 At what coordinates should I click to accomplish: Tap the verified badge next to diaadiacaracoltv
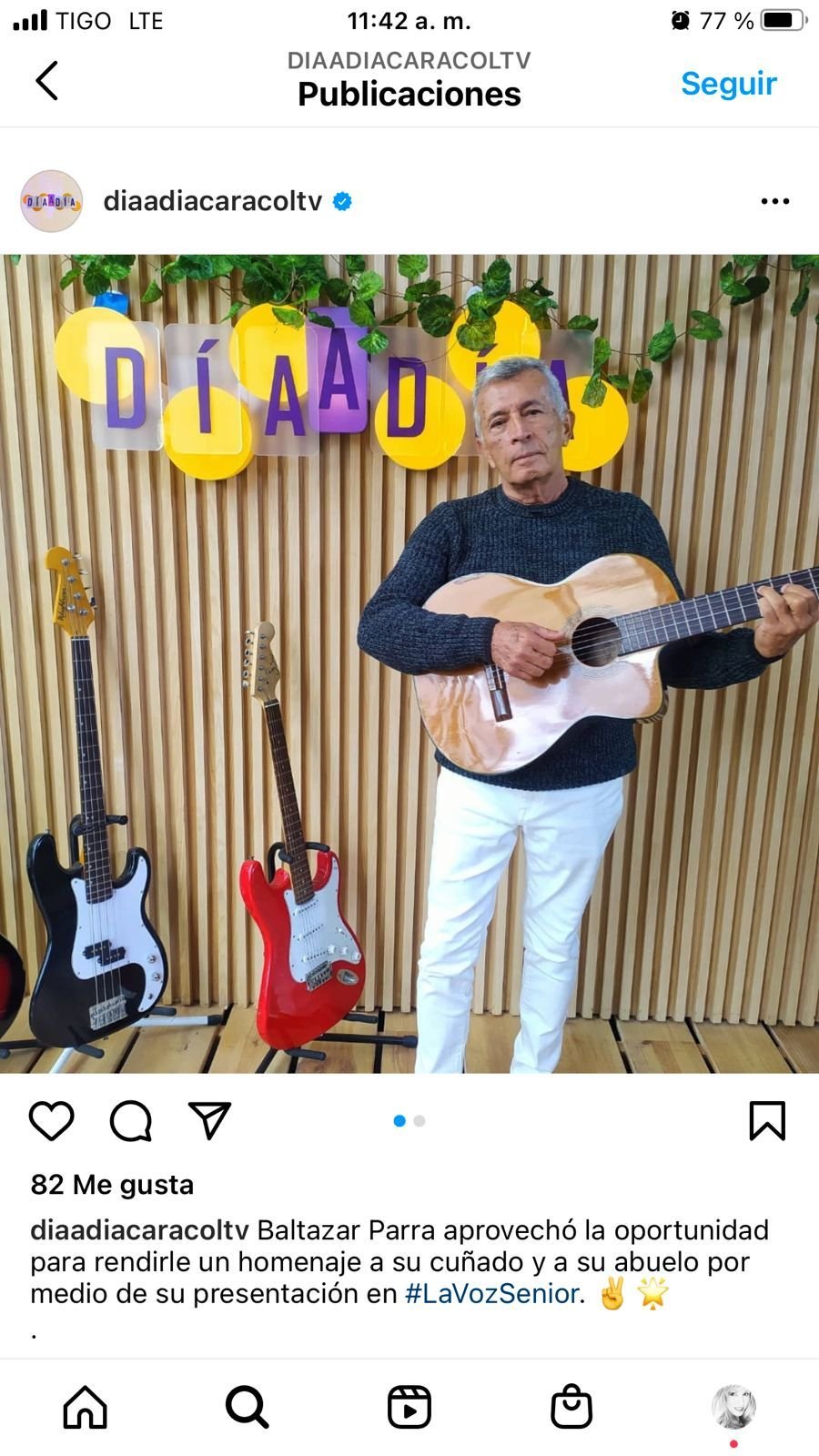[x=341, y=201]
